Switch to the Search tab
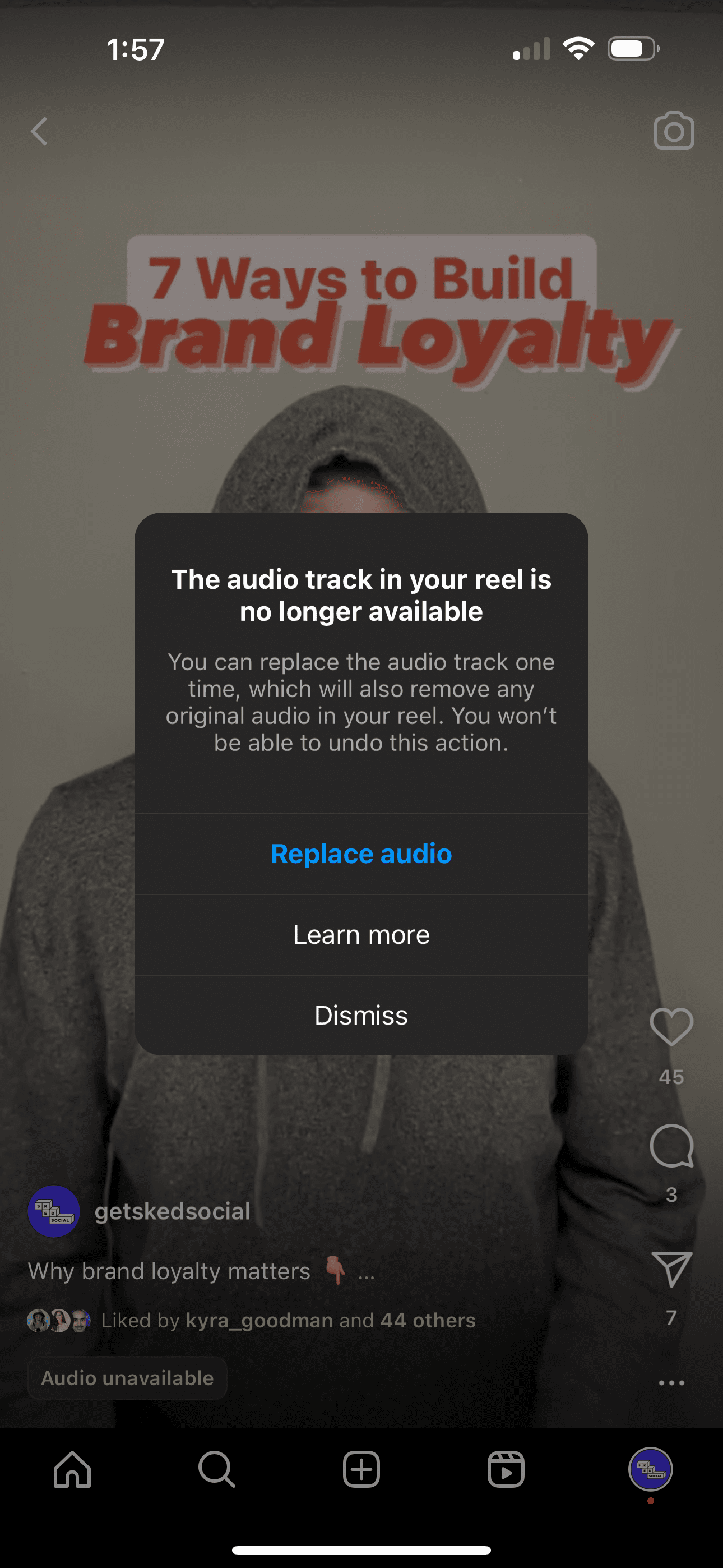 (216, 1469)
